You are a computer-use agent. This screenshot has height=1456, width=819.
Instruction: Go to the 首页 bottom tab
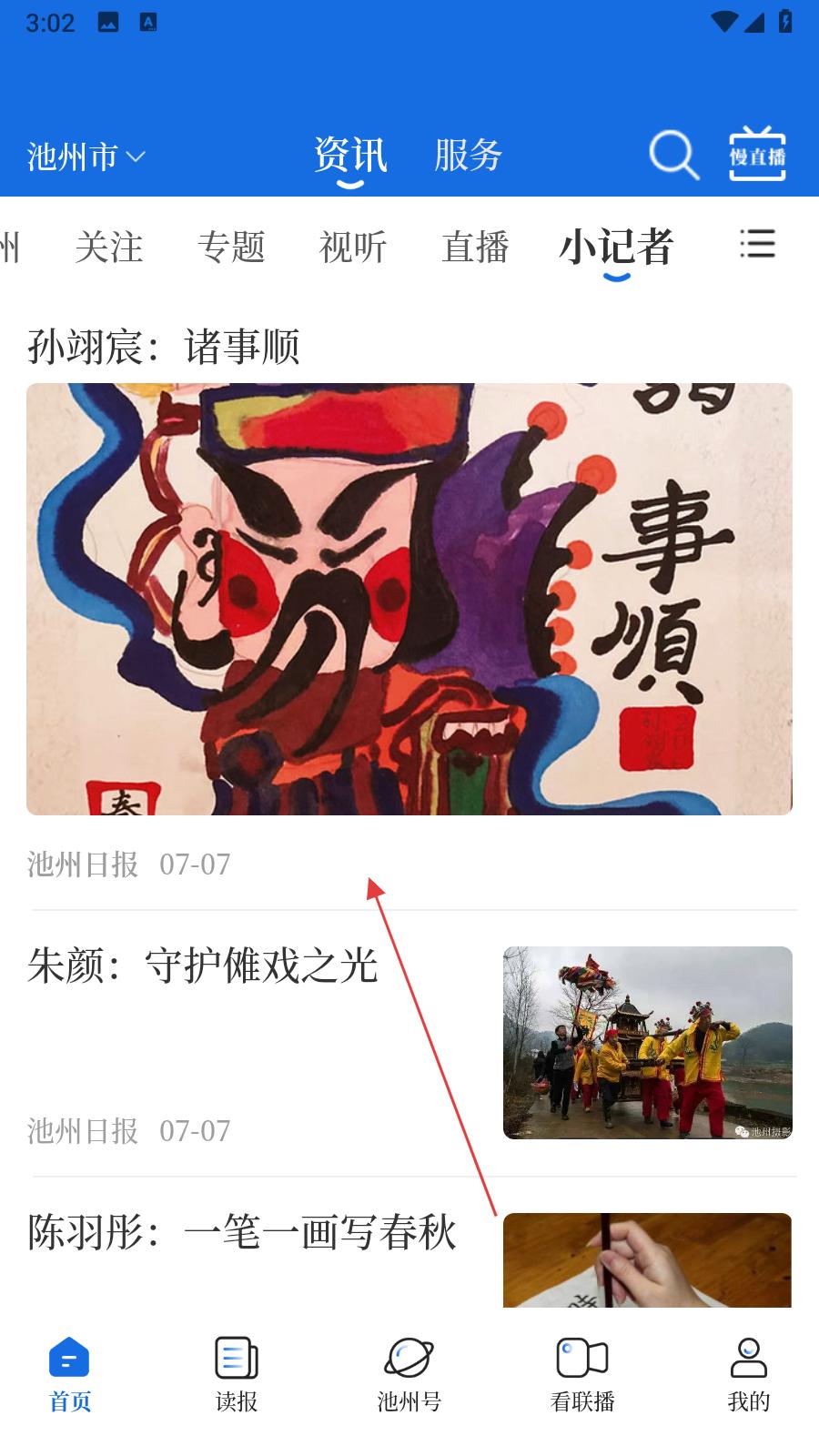pos(70,1374)
